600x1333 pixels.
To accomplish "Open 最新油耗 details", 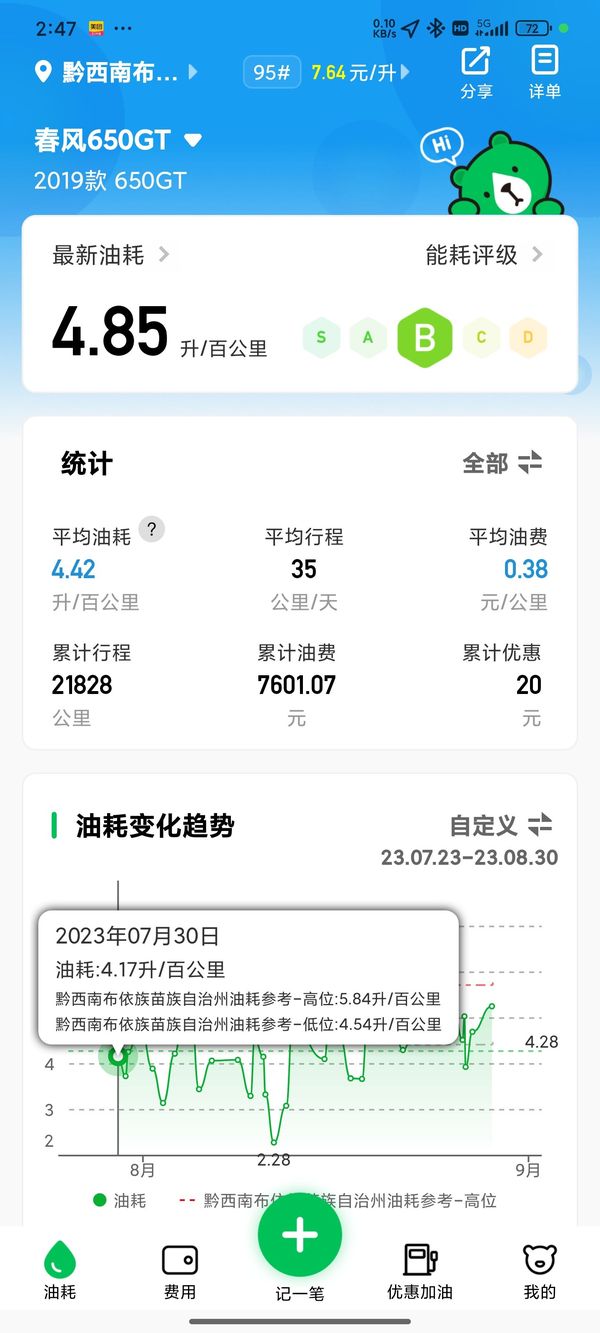I will 110,255.
